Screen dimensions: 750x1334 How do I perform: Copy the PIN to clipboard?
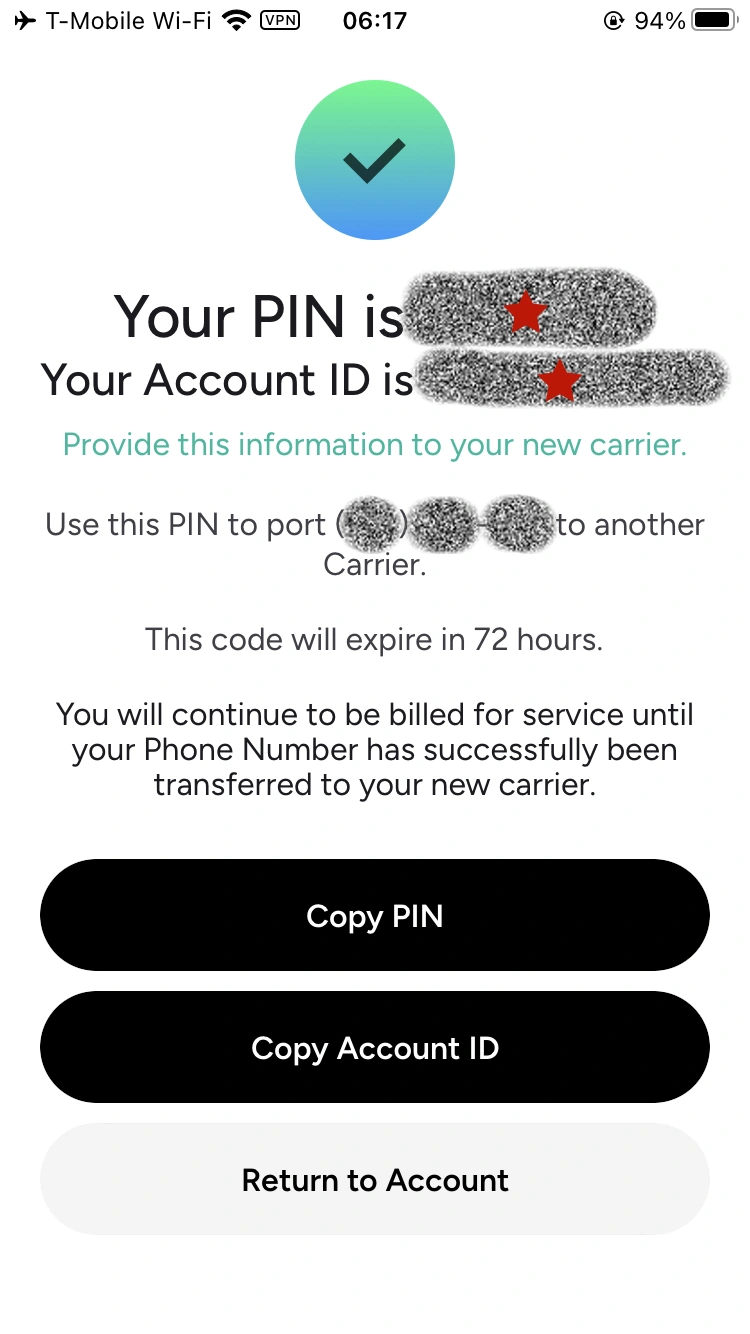point(375,915)
